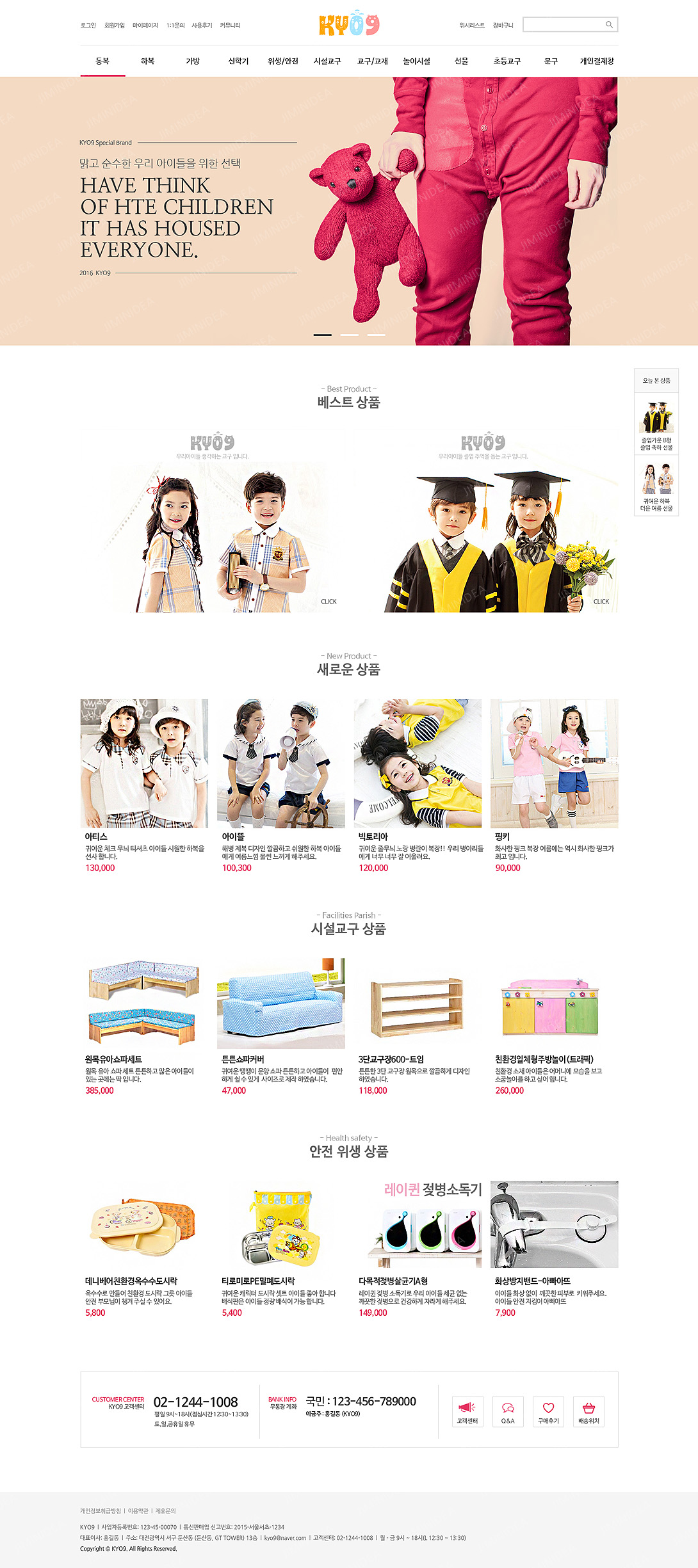Tap the search magnifier icon
The width and height of the screenshot is (698, 1568).
click(x=609, y=25)
